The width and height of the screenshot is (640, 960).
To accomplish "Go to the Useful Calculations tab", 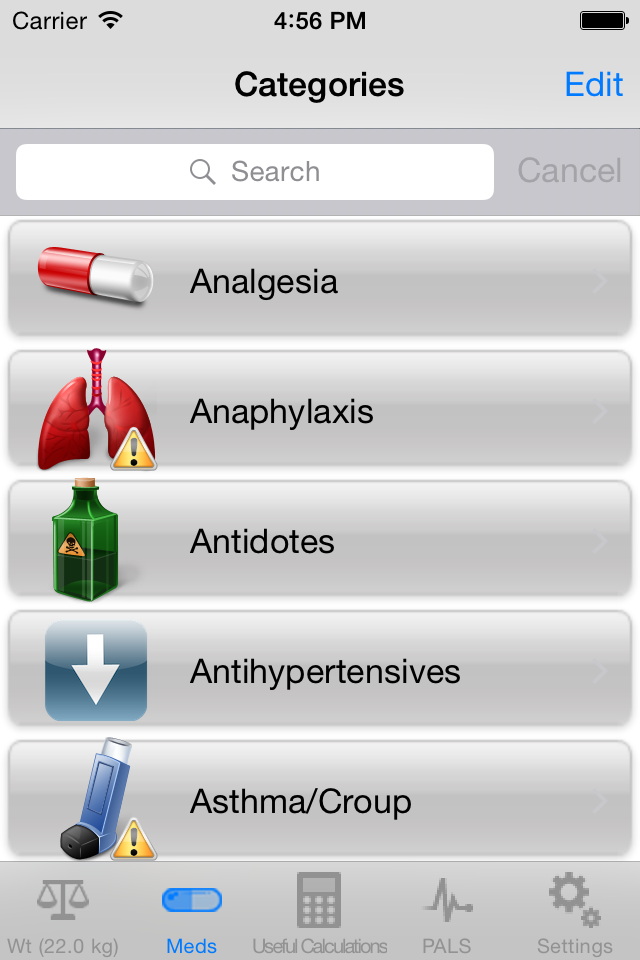I will click(319, 912).
